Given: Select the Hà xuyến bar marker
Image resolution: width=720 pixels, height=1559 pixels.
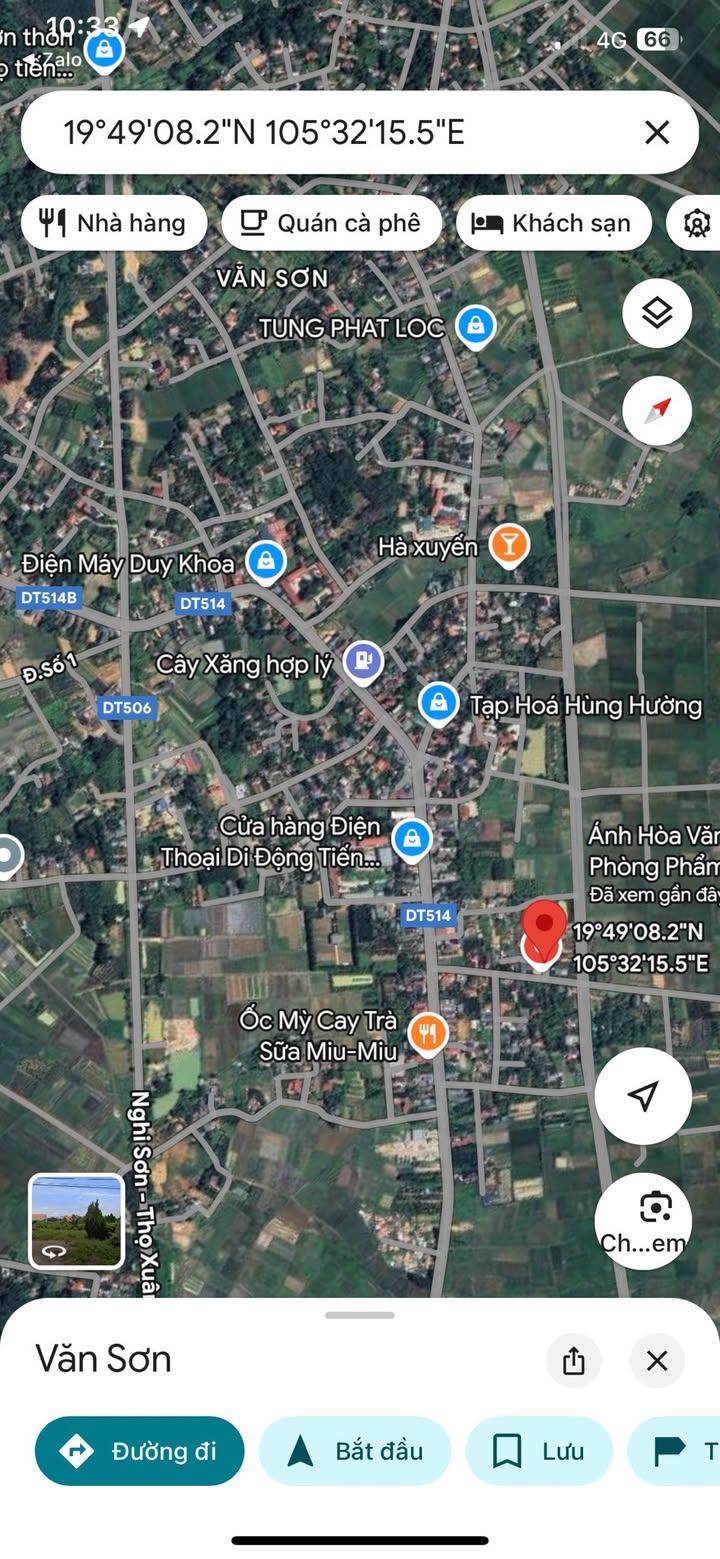Looking at the screenshot, I should click(x=510, y=546).
